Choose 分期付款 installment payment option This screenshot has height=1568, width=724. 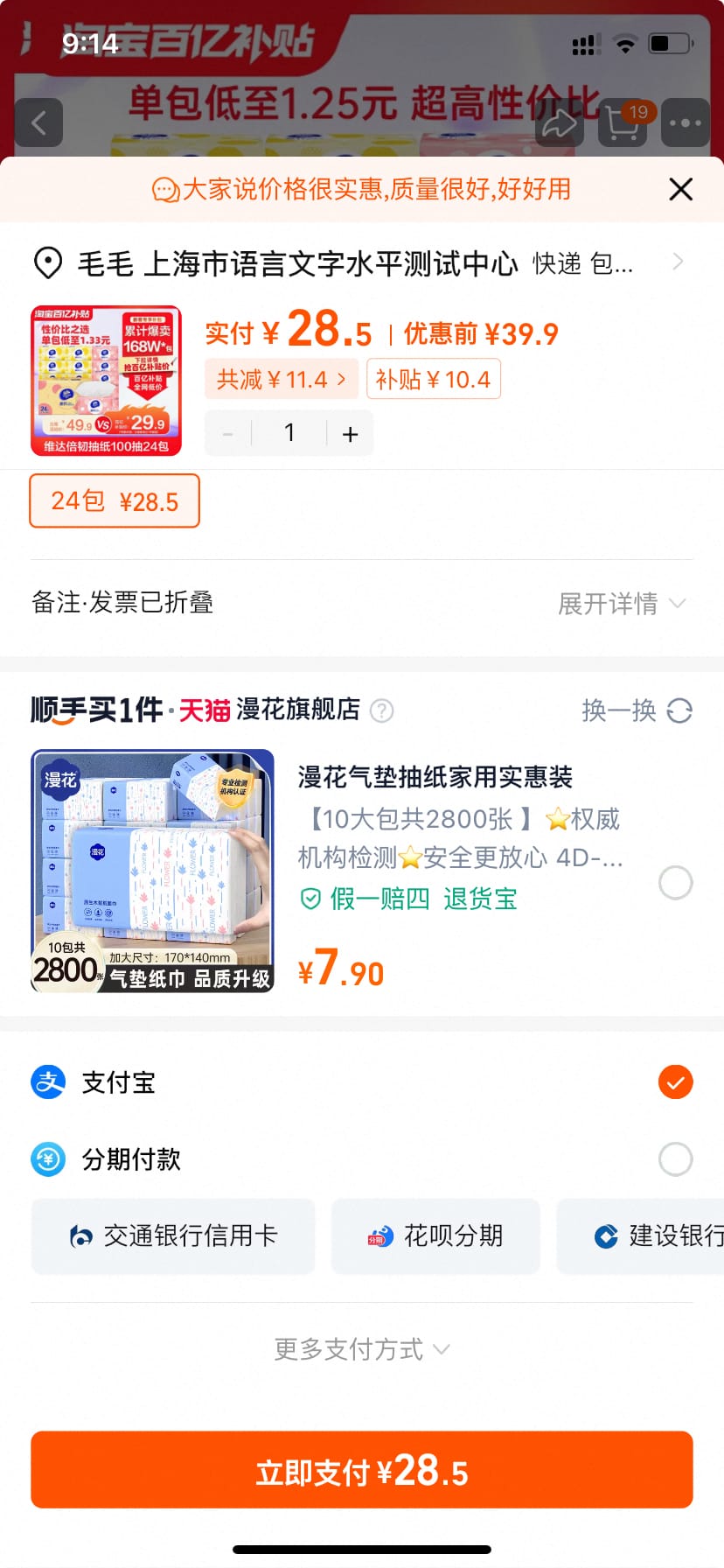coord(675,1159)
